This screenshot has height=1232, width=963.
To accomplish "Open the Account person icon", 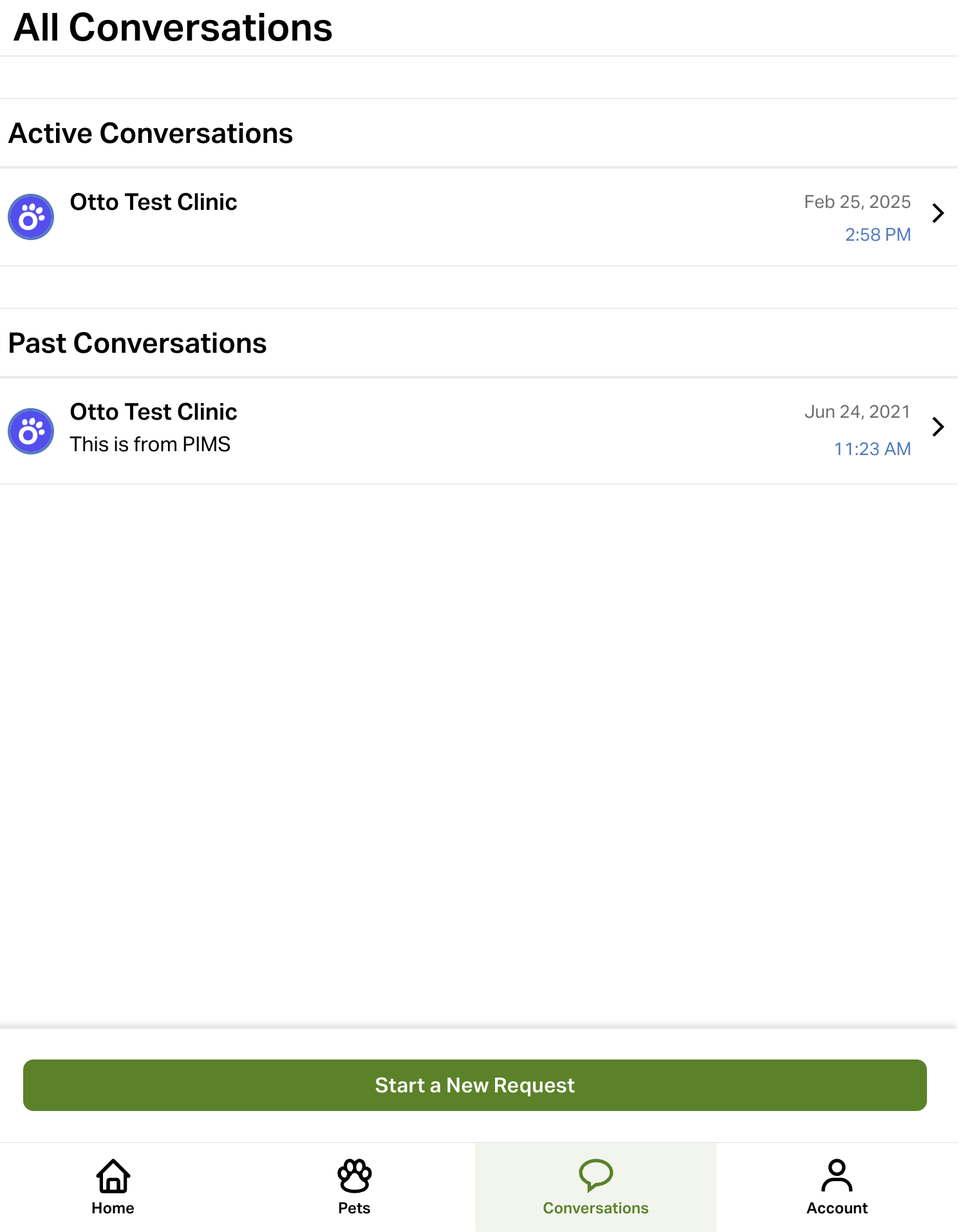I will click(x=836, y=1177).
